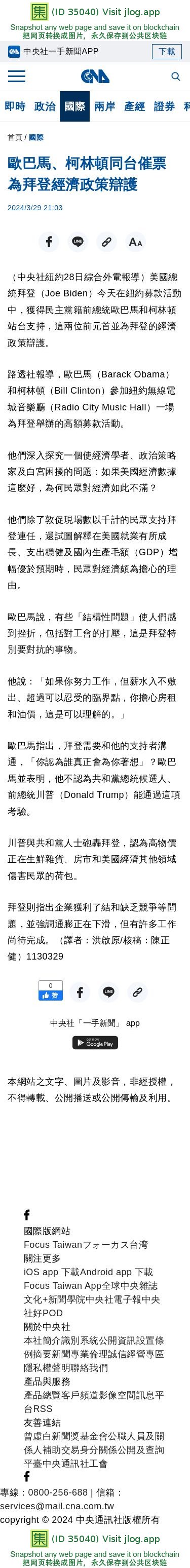Tap the 下載 app download button
190x1568 pixels.
[167, 52]
